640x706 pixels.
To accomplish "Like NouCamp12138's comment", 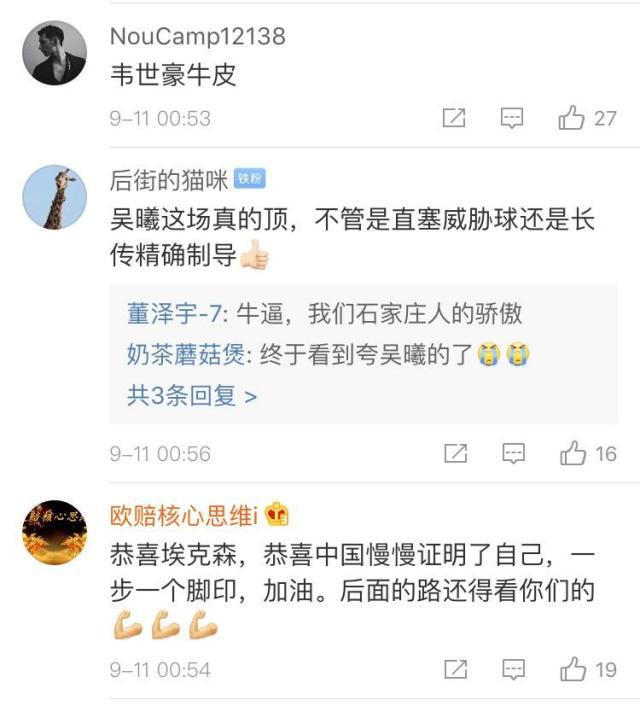I will coord(572,118).
